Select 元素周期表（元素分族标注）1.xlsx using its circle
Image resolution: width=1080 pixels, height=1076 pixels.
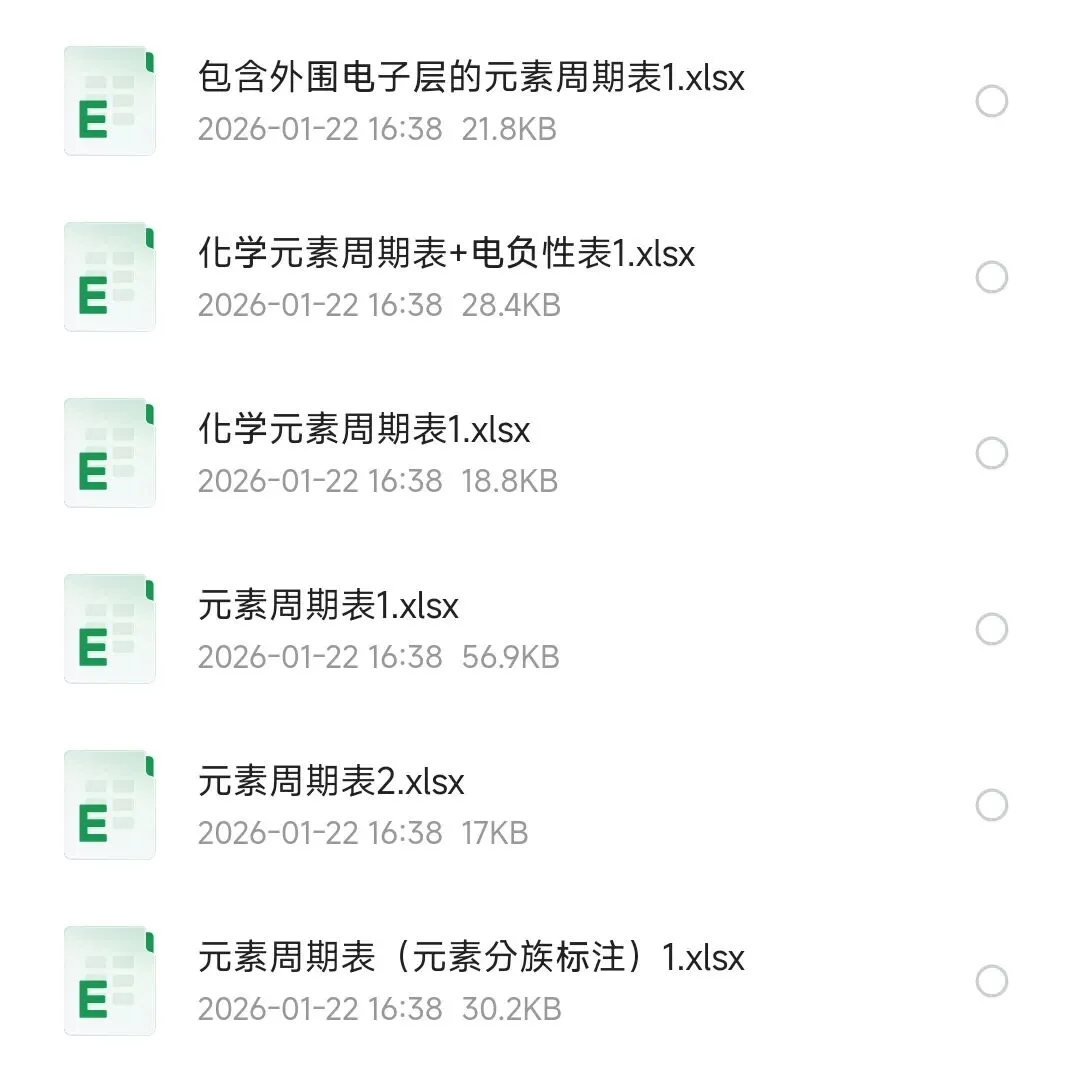991,981
